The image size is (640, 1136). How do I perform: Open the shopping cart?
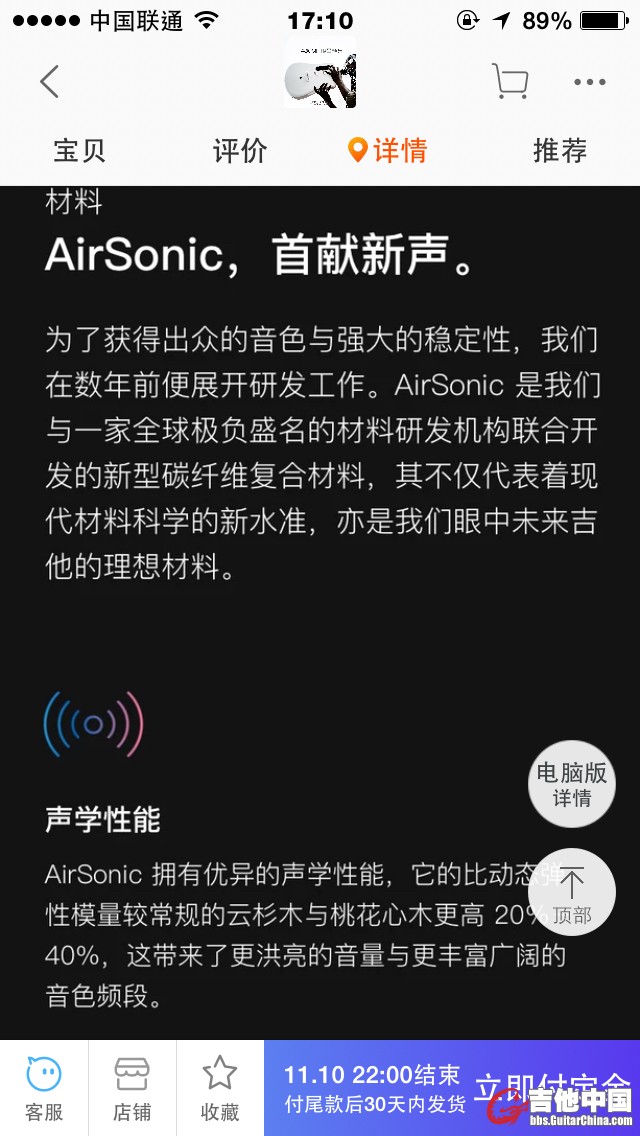(x=510, y=81)
